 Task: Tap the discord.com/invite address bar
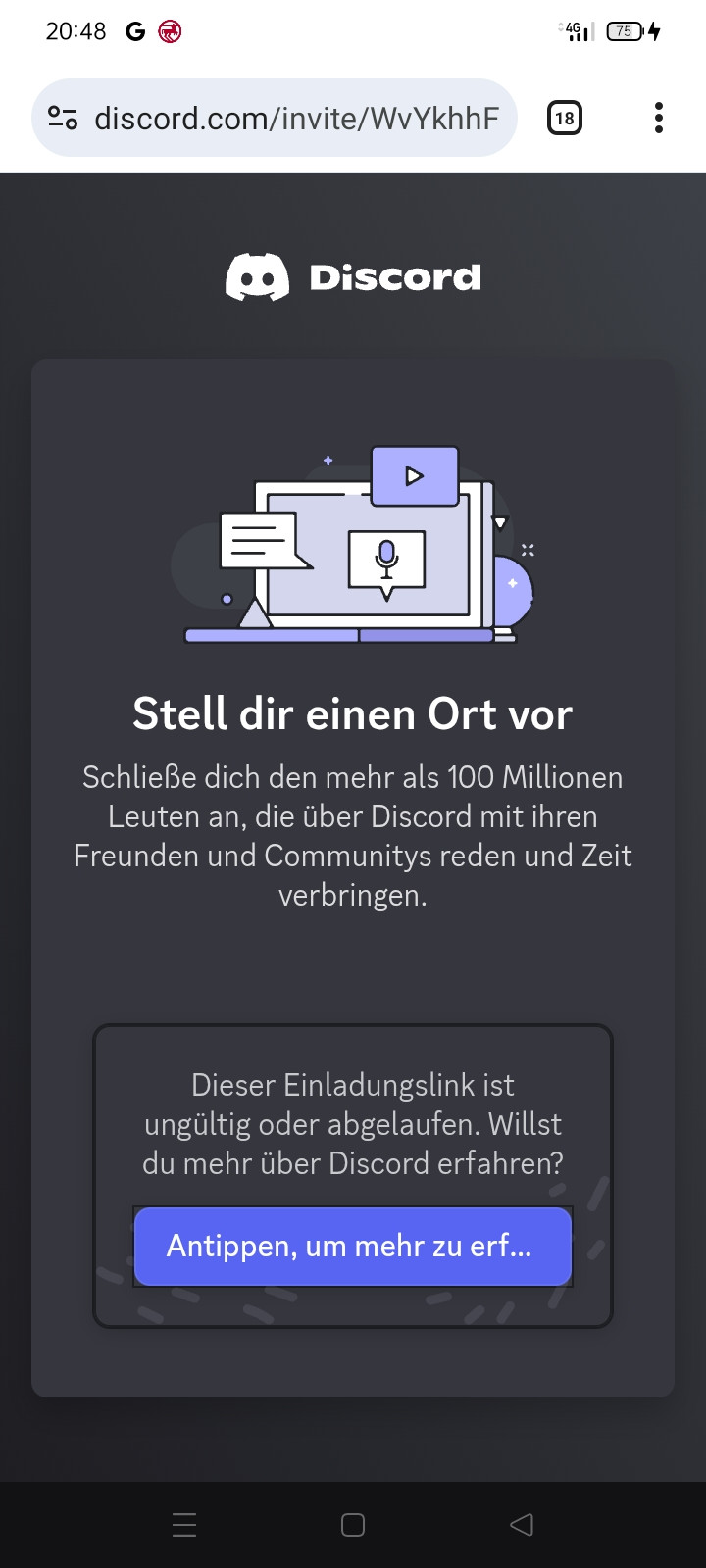(x=296, y=119)
